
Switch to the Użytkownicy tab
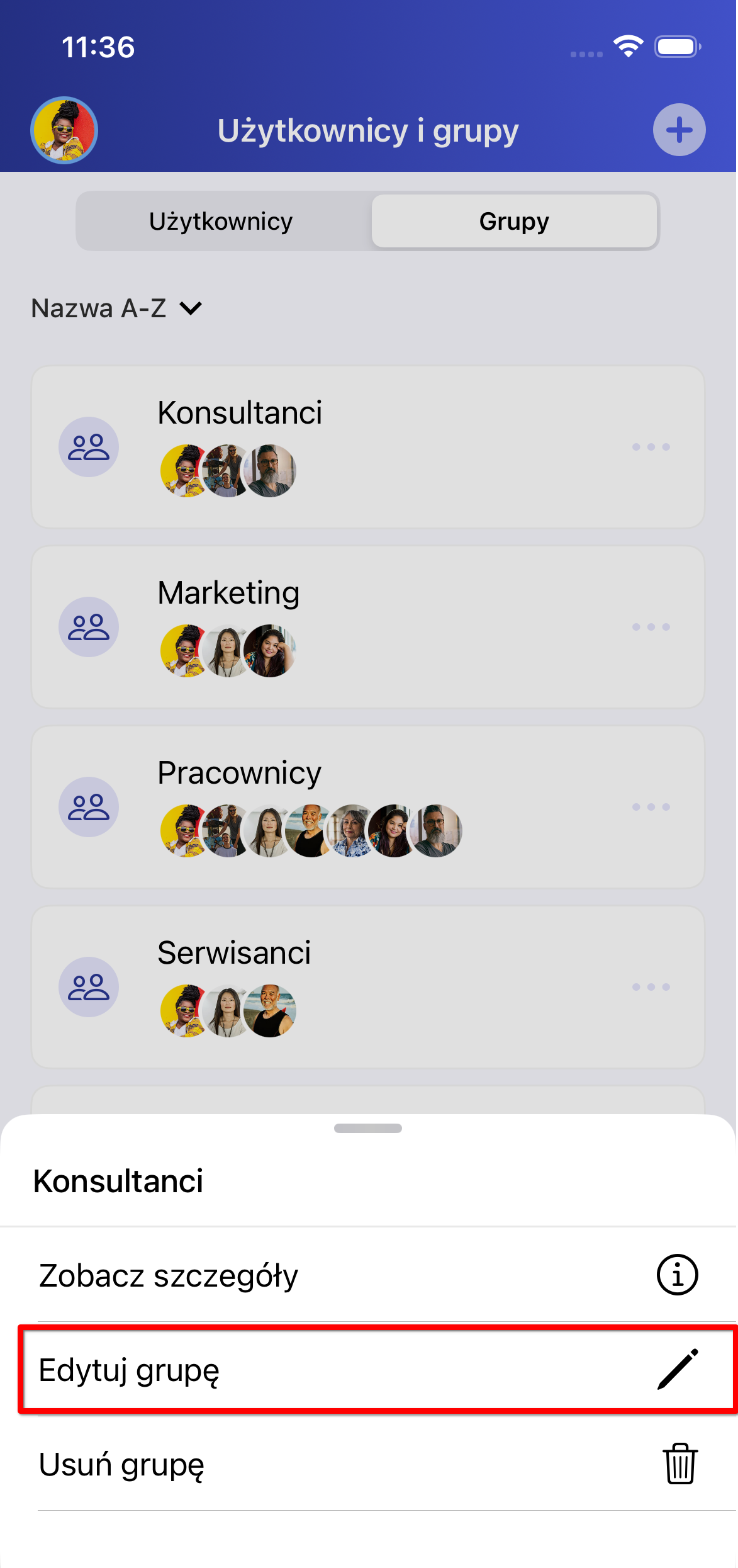(221, 222)
